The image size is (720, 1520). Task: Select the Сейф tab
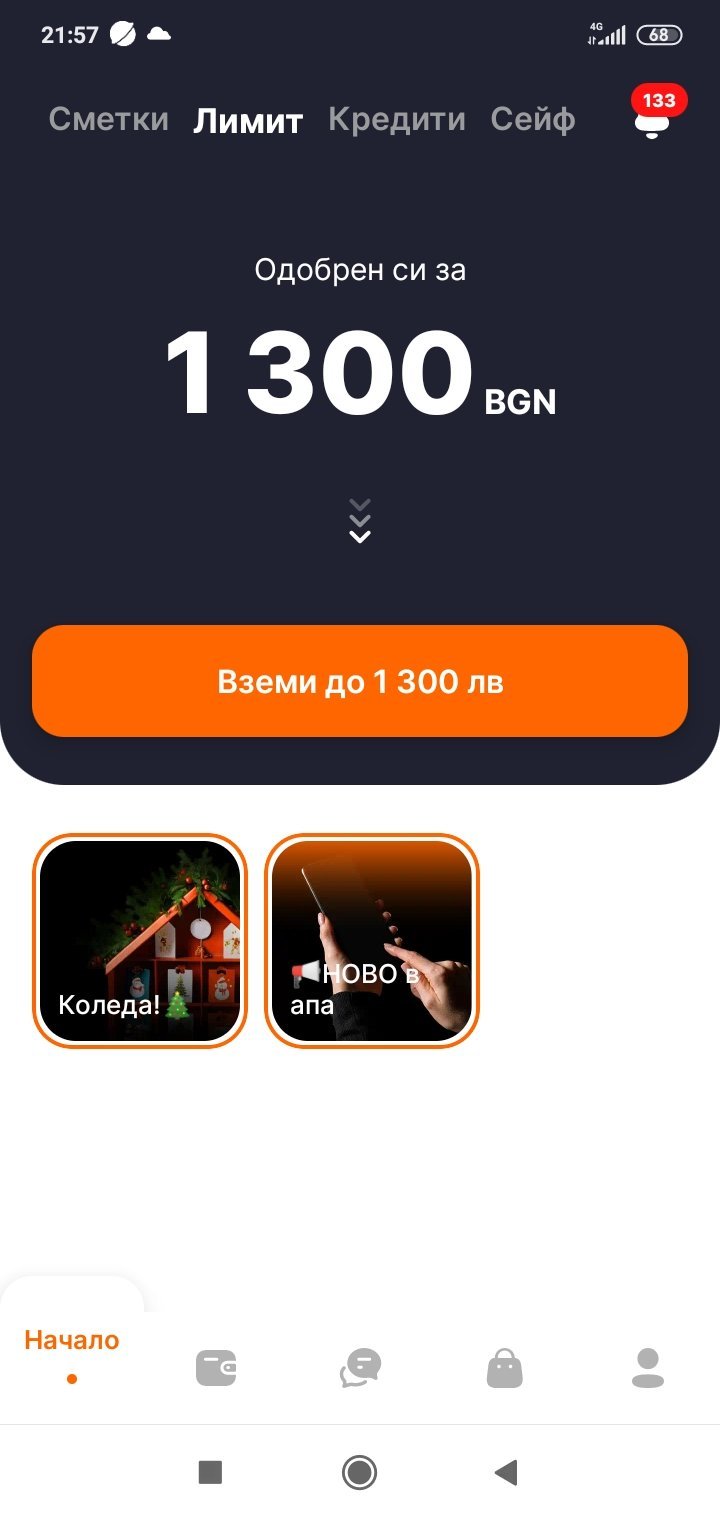pyautogui.click(x=533, y=120)
